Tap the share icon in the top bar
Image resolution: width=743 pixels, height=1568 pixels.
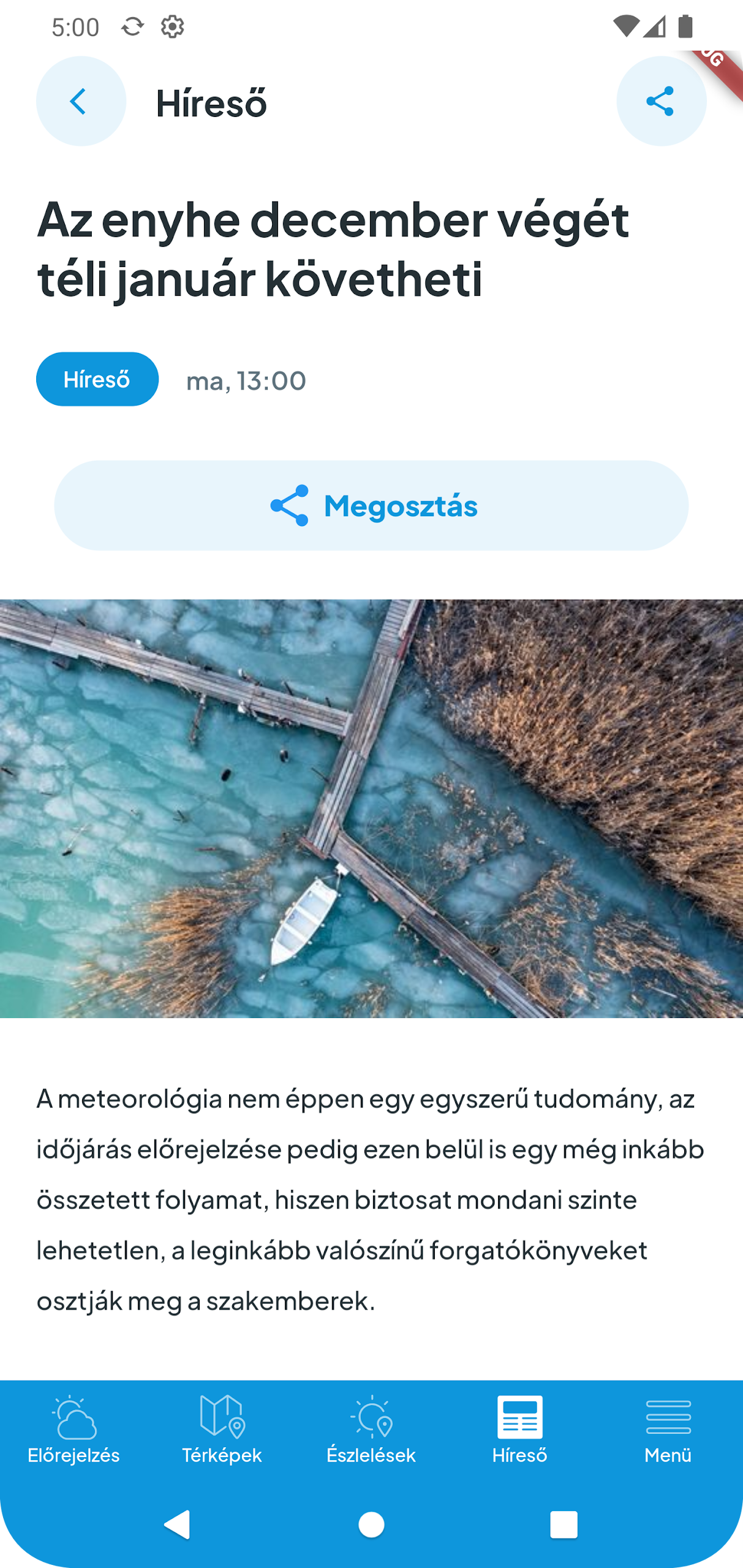click(x=661, y=101)
